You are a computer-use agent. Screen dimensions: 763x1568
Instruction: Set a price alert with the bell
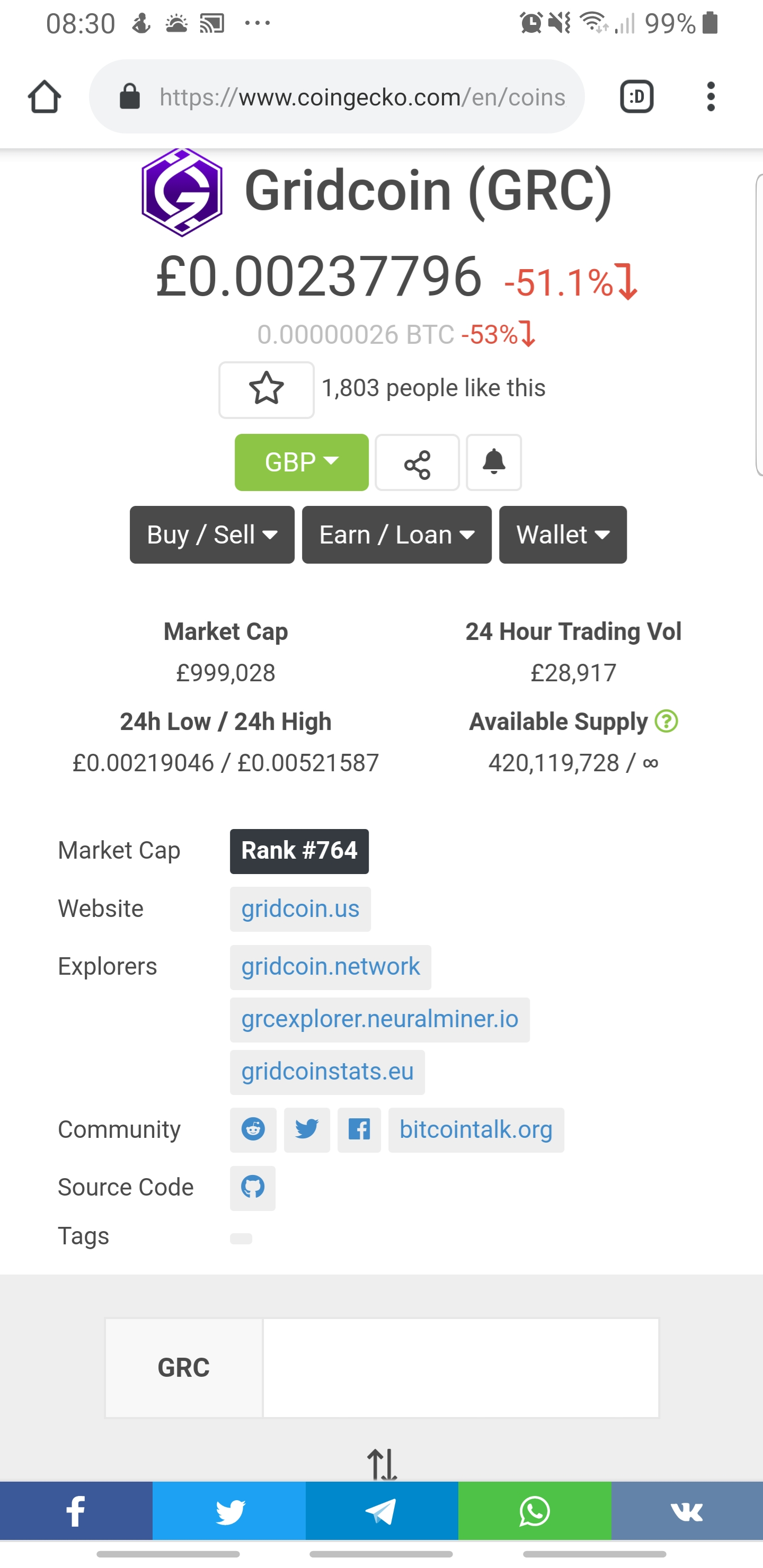point(494,462)
